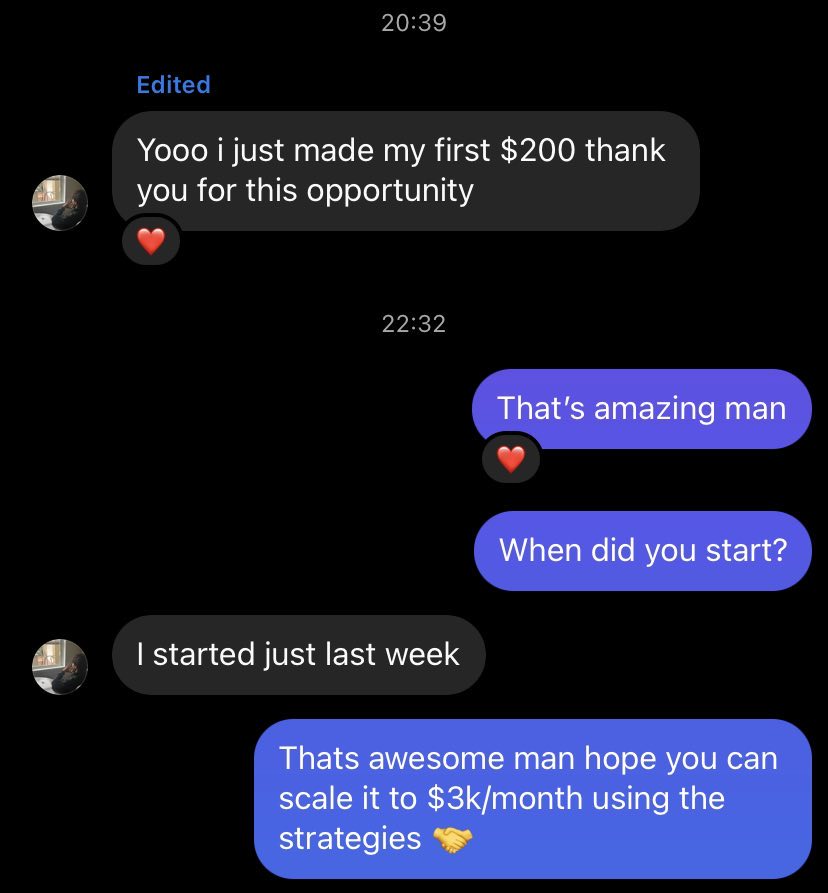View heart reaction on the first $200 message
828x893 pixels.
151,241
